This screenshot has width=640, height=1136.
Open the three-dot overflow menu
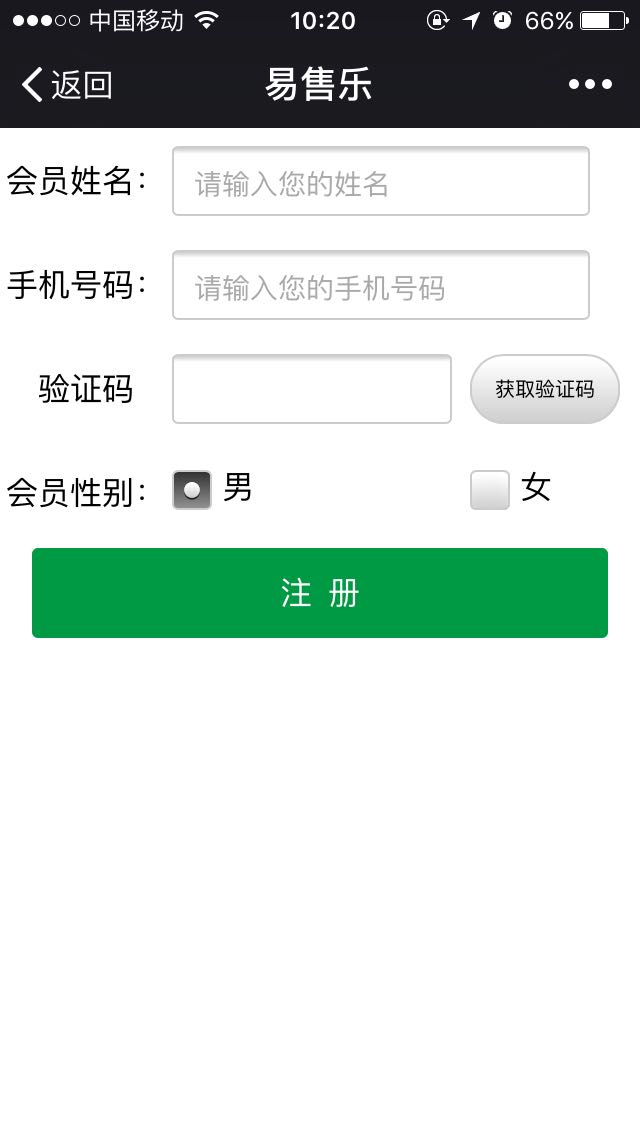click(x=590, y=85)
